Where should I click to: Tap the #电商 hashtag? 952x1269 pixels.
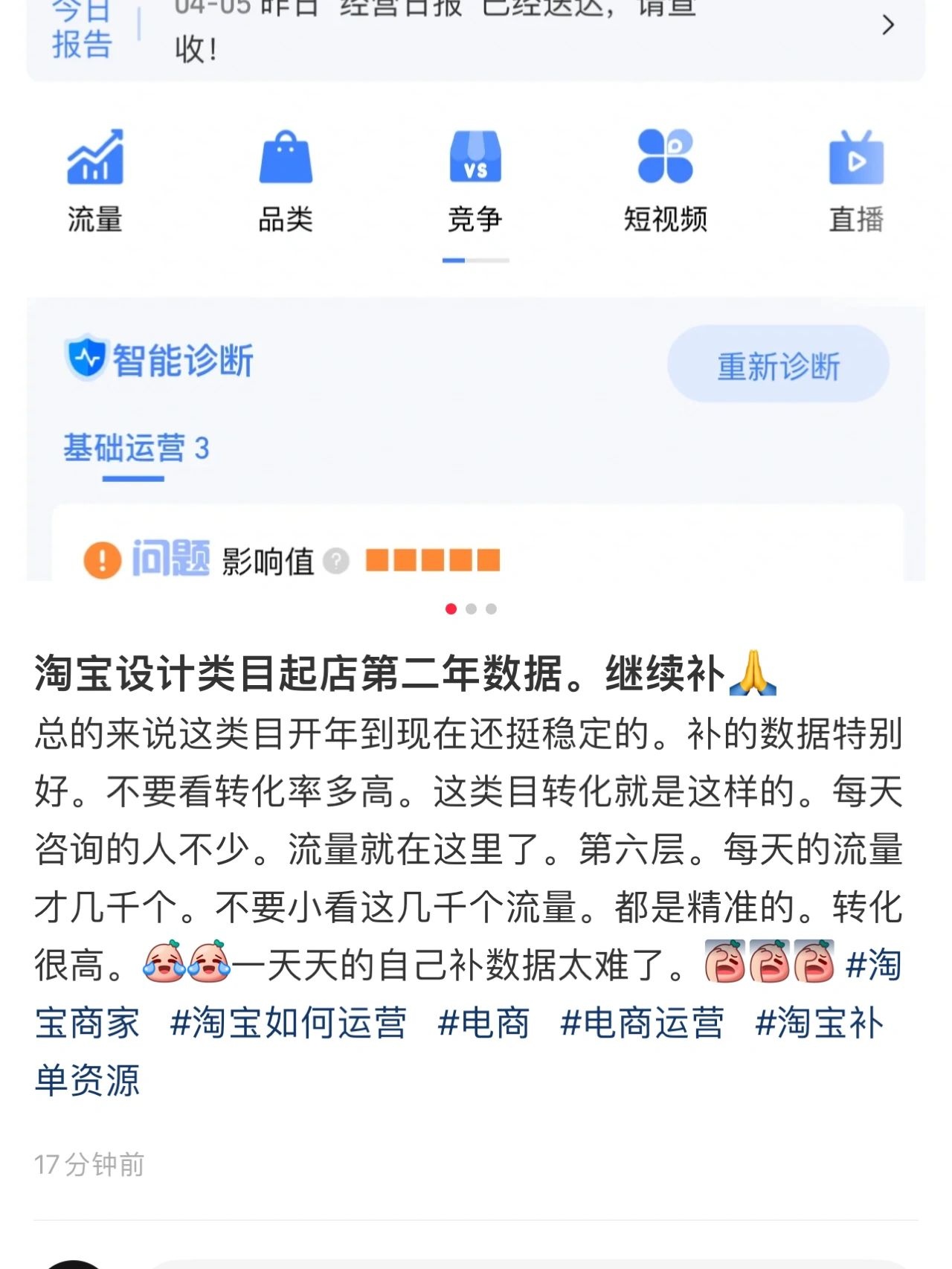click(x=483, y=1024)
